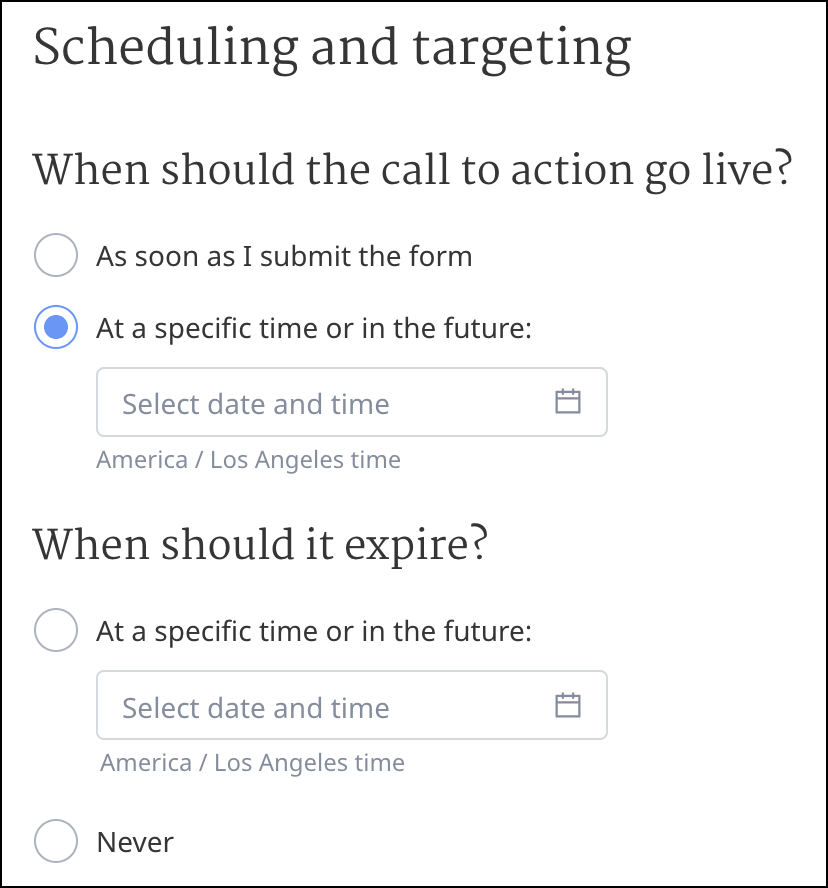The height and width of the screenshot is (888, 828).
Task: Select 'As soon as I submit the form'
Action: pos(56,256)
